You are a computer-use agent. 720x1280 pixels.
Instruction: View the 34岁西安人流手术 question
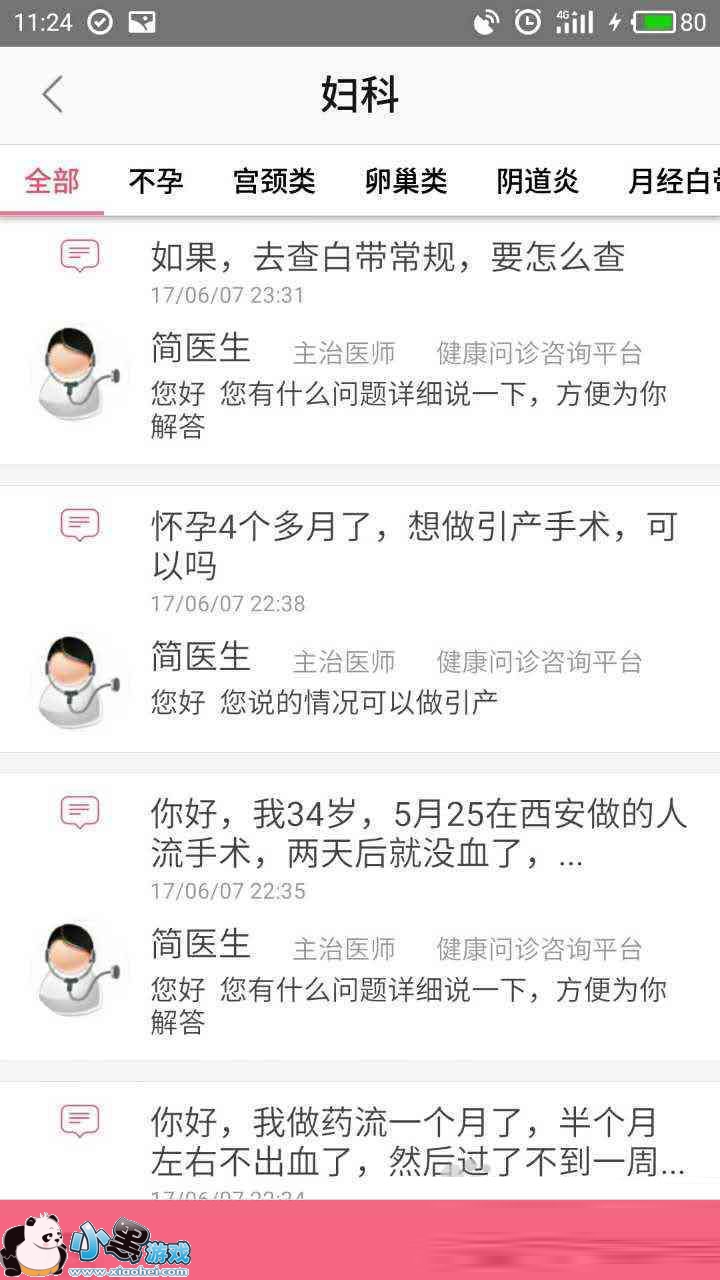(x=418, y=833)
